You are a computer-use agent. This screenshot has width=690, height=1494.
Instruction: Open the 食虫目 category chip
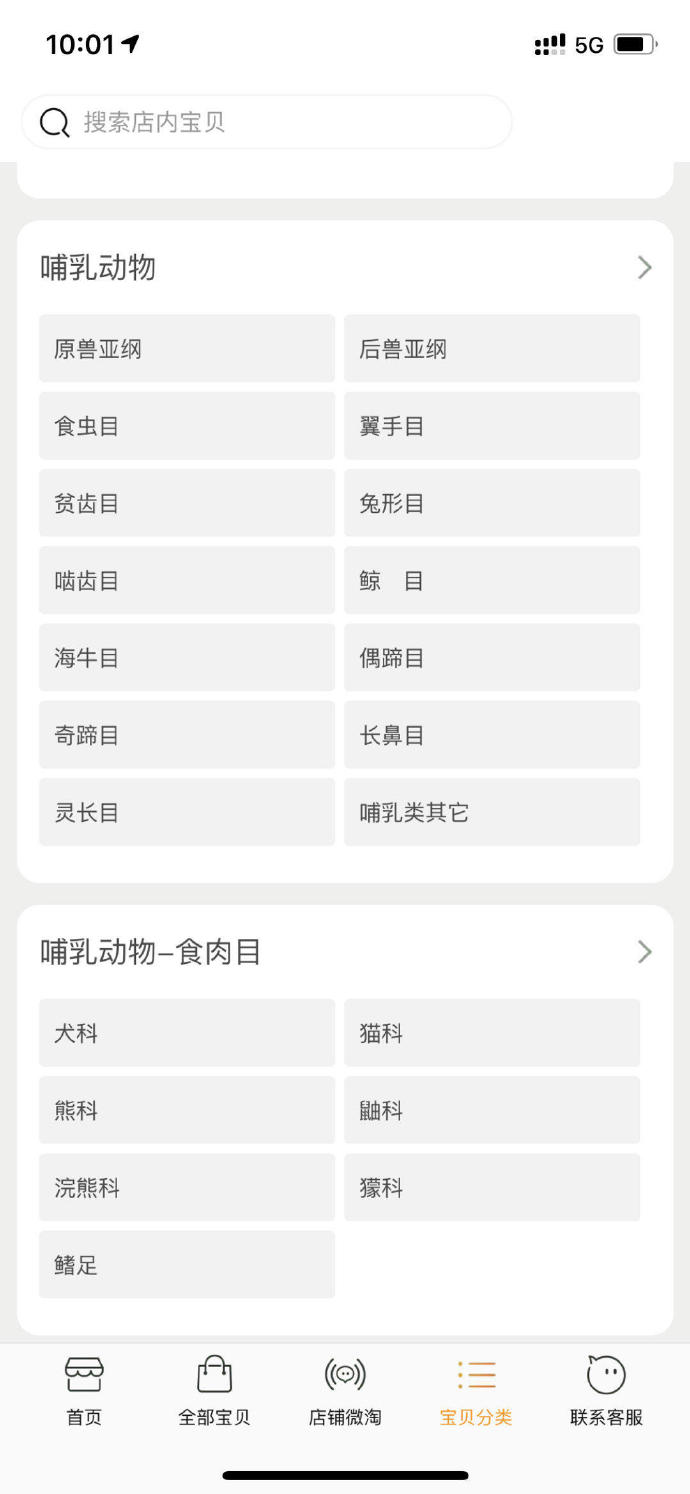click(187, 426)
